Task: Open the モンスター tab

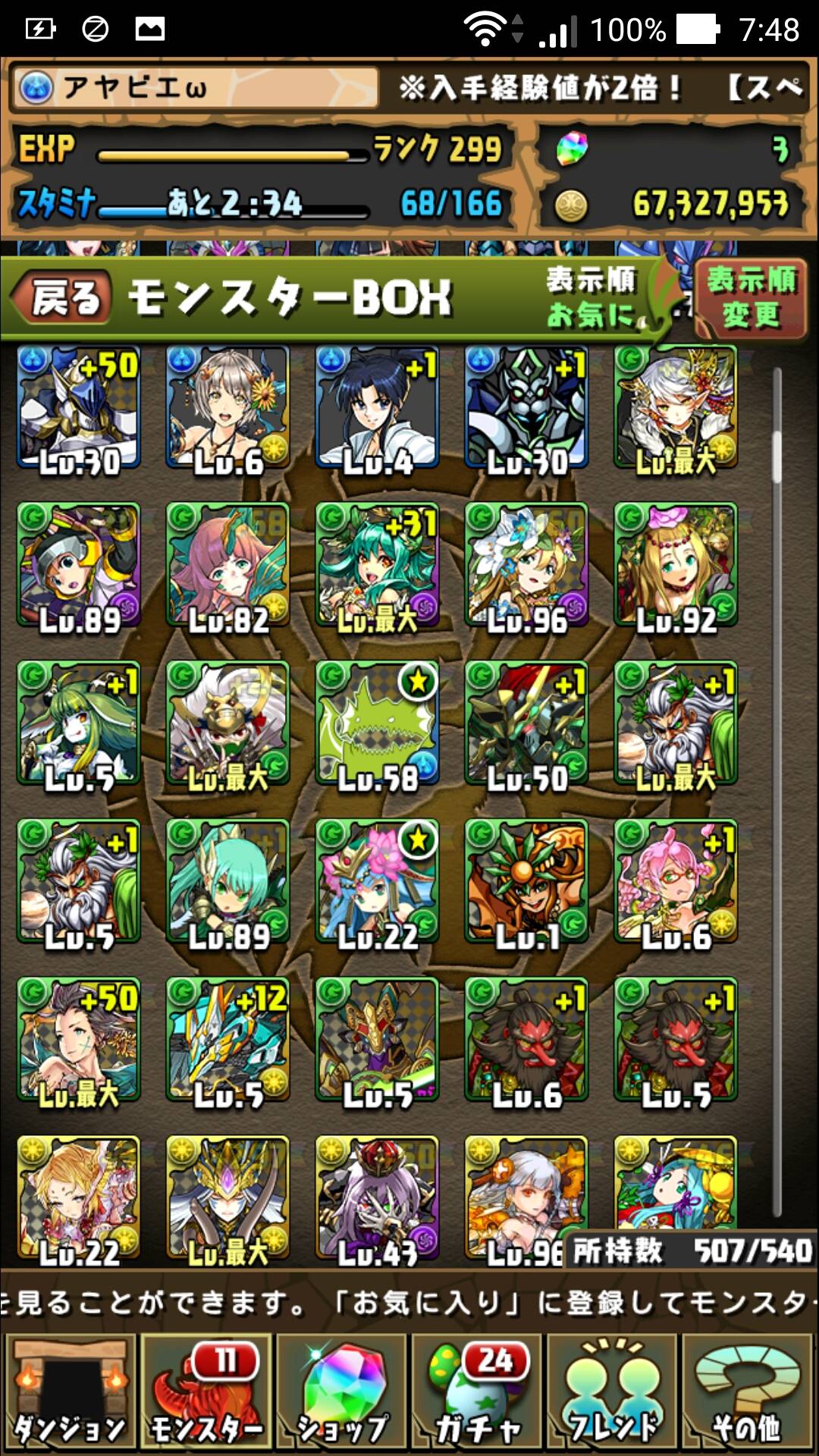Action: [206, 1393]
